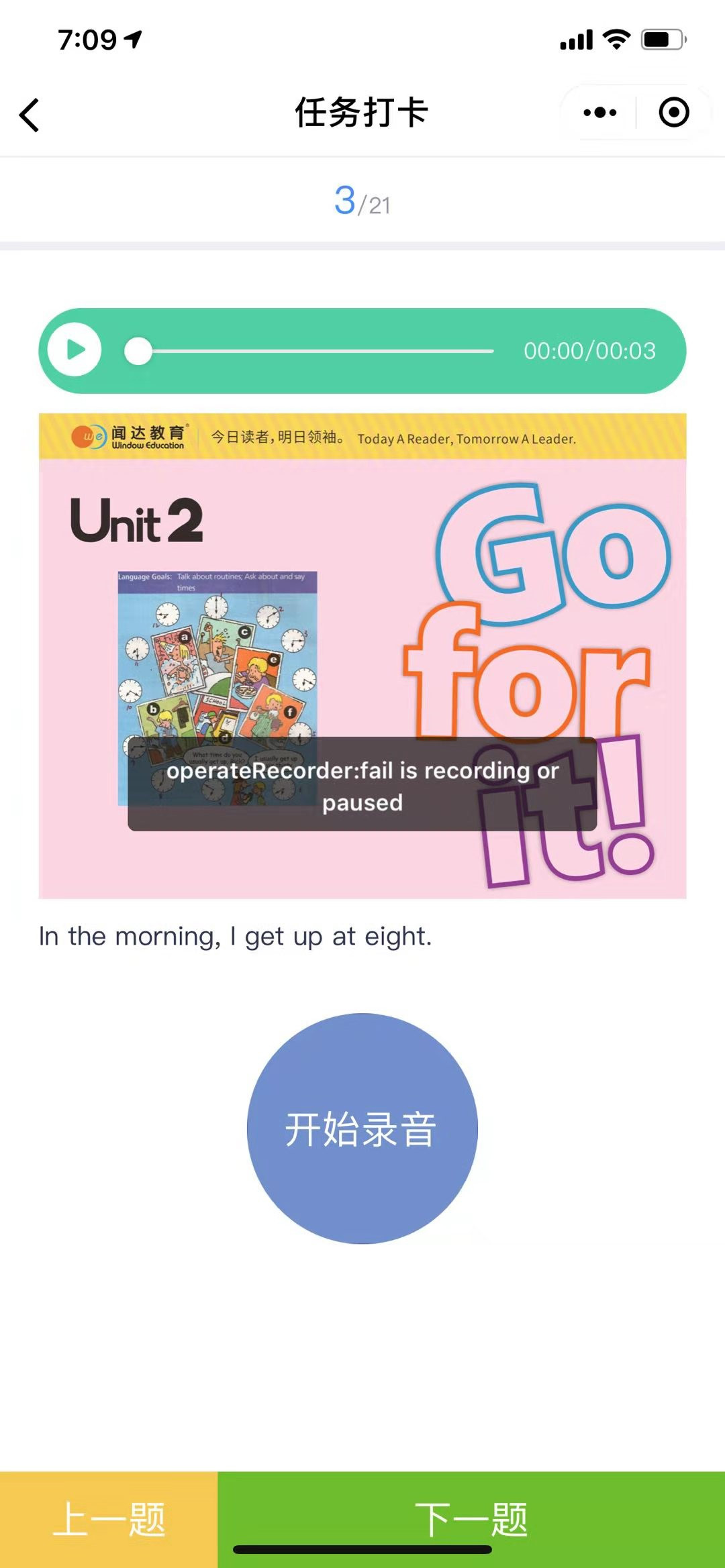Start recording with the 开始录音 button
This screenshot has width=725, height=1568.
pyautogui.click(x=362, y=1128)
